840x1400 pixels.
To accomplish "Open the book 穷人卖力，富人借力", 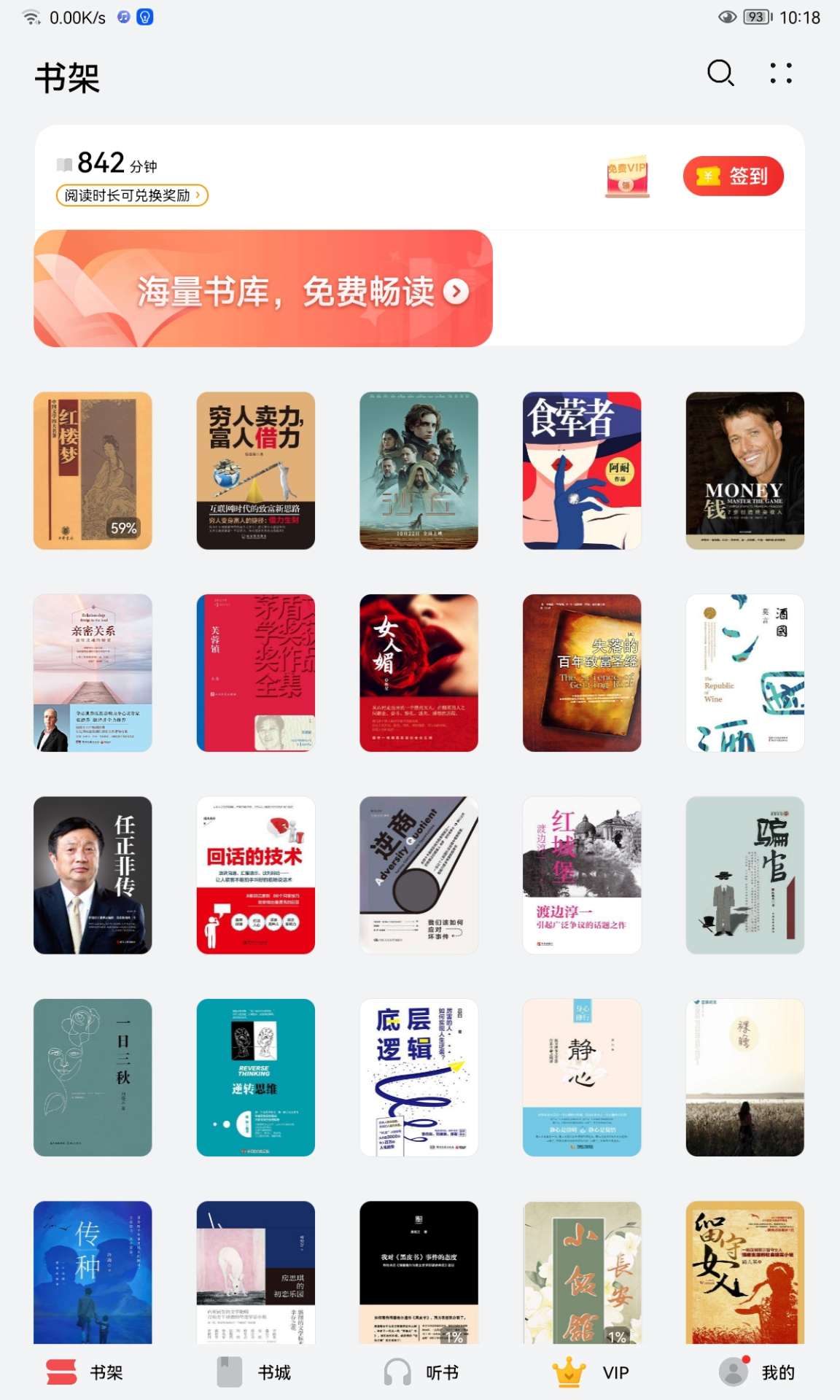I will pyautogui.click(x=255, y=470).
